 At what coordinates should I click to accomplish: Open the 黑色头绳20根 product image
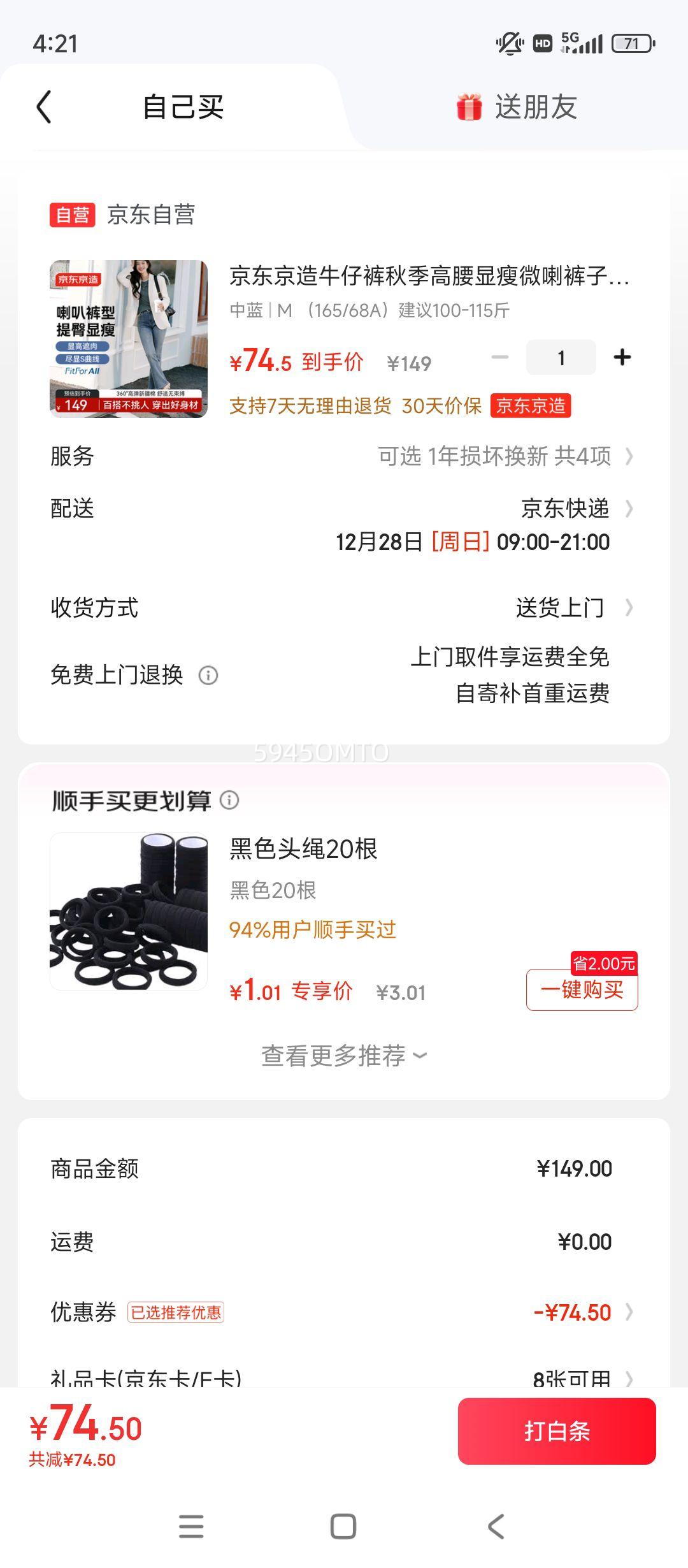[x=129, y=911]
